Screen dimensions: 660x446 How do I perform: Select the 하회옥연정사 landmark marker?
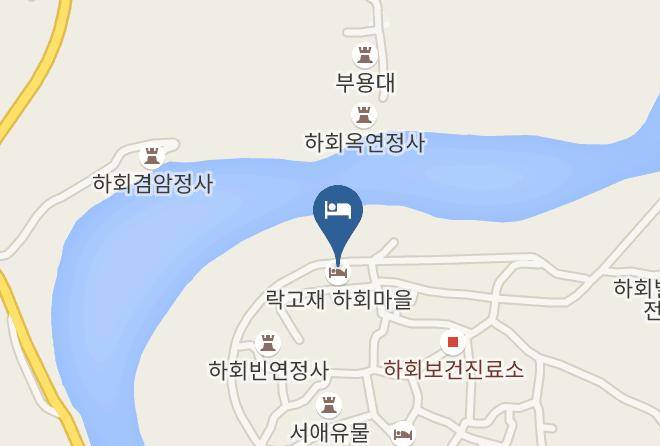click(364, 116)
